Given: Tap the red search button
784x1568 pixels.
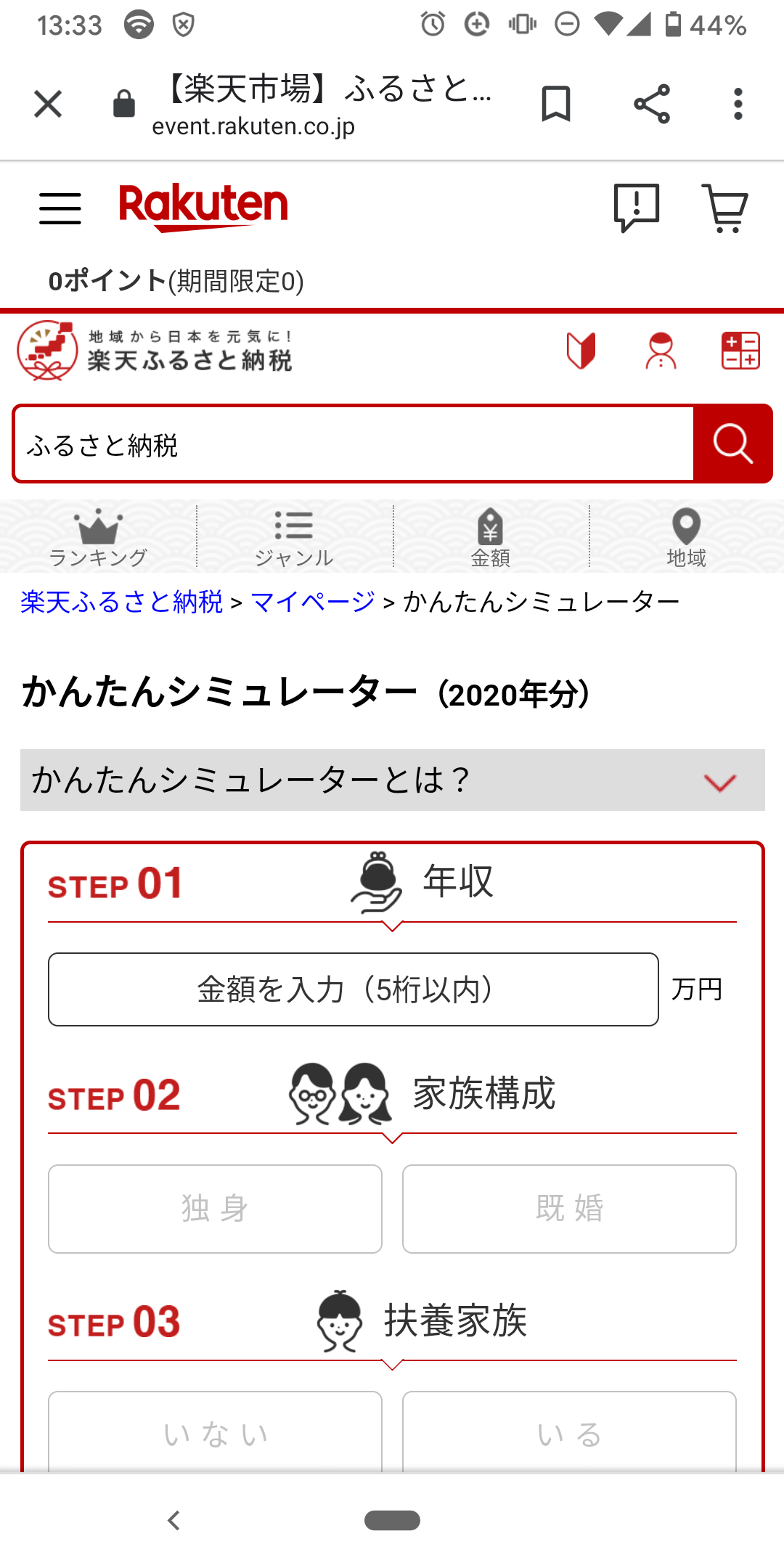Looking at the screenshot, I should click(x=732, y=444).
